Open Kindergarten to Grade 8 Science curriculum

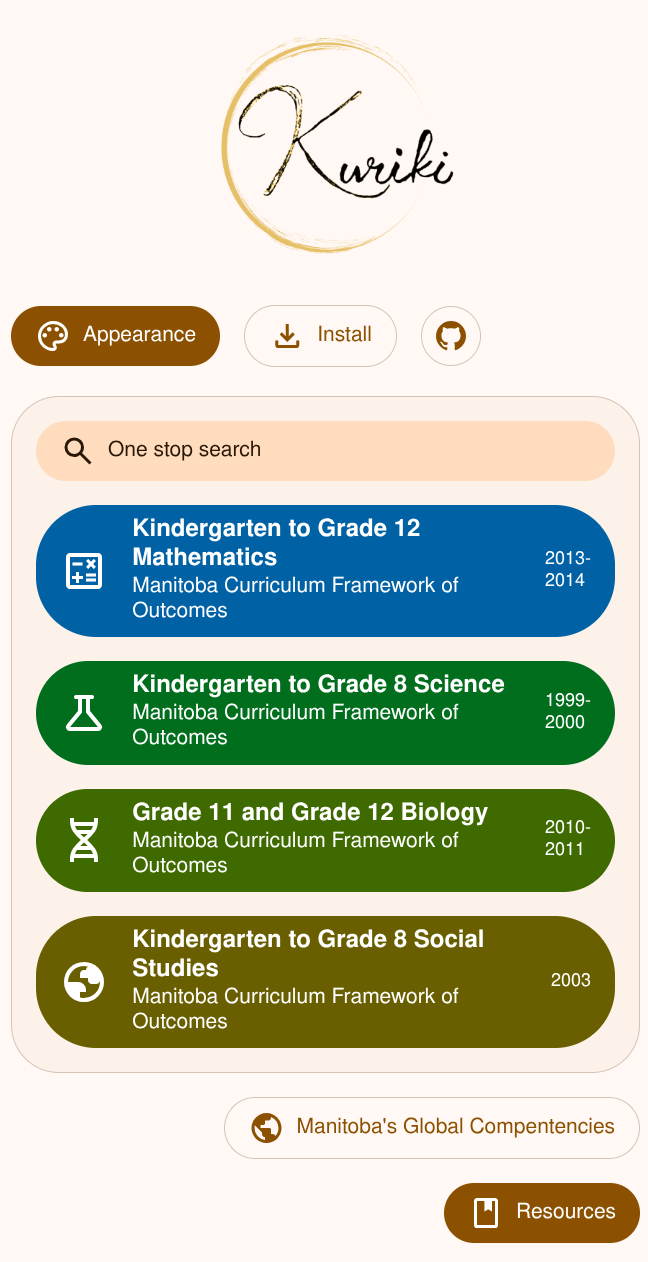[x=325, y=712]
